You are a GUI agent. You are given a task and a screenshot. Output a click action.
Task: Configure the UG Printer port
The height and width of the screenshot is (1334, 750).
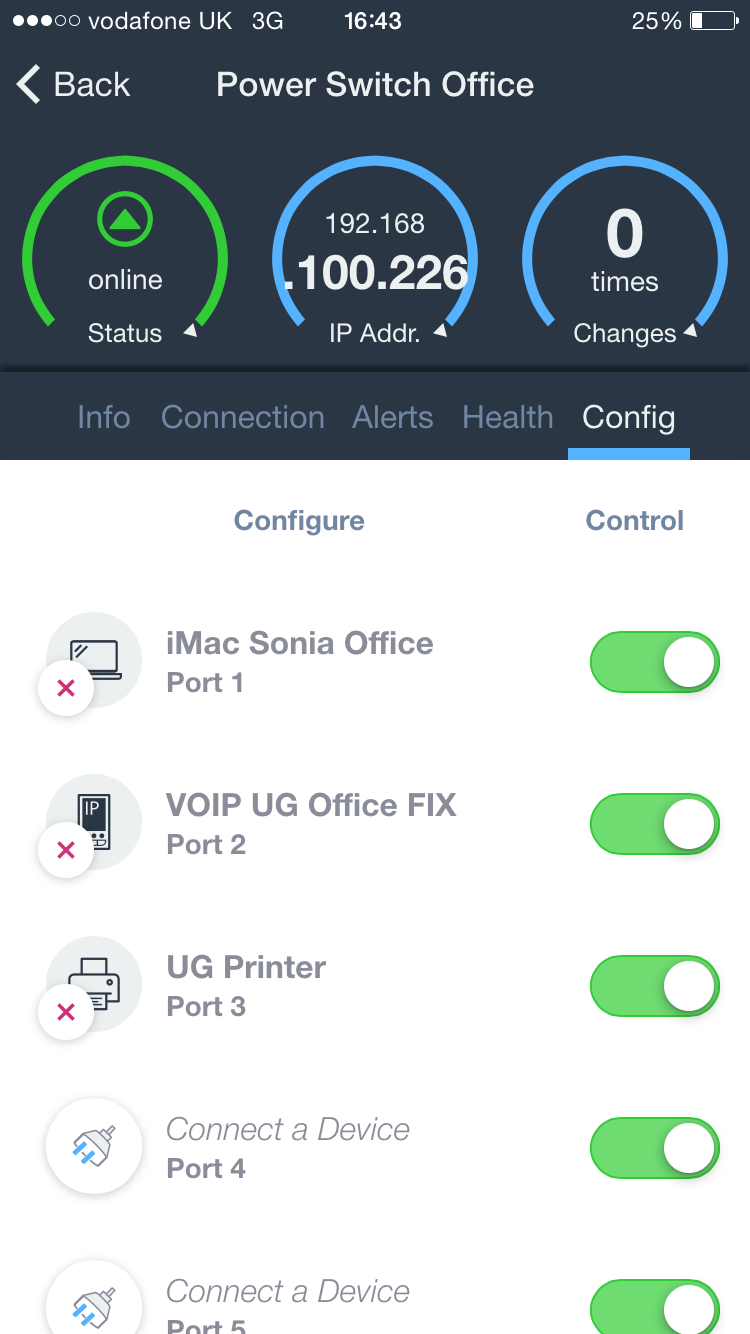(x=246, y=985)
